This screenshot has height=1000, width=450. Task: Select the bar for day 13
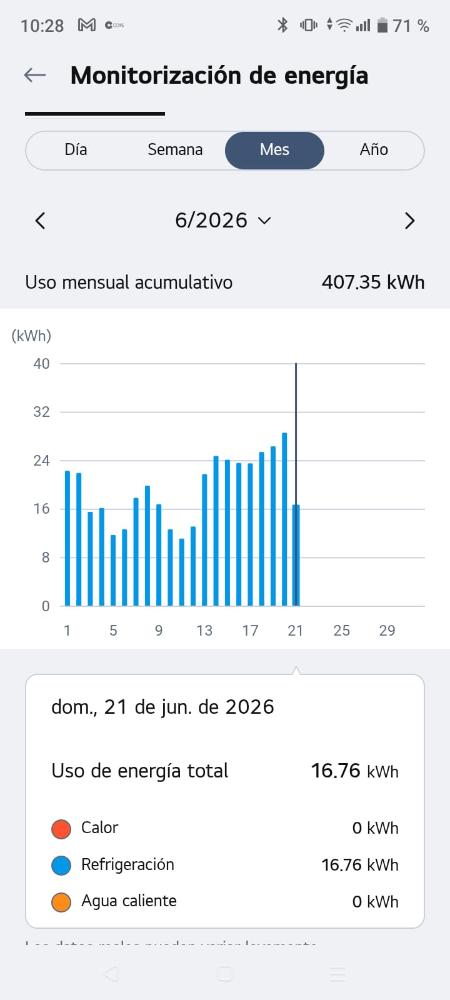tap(205, 540)
